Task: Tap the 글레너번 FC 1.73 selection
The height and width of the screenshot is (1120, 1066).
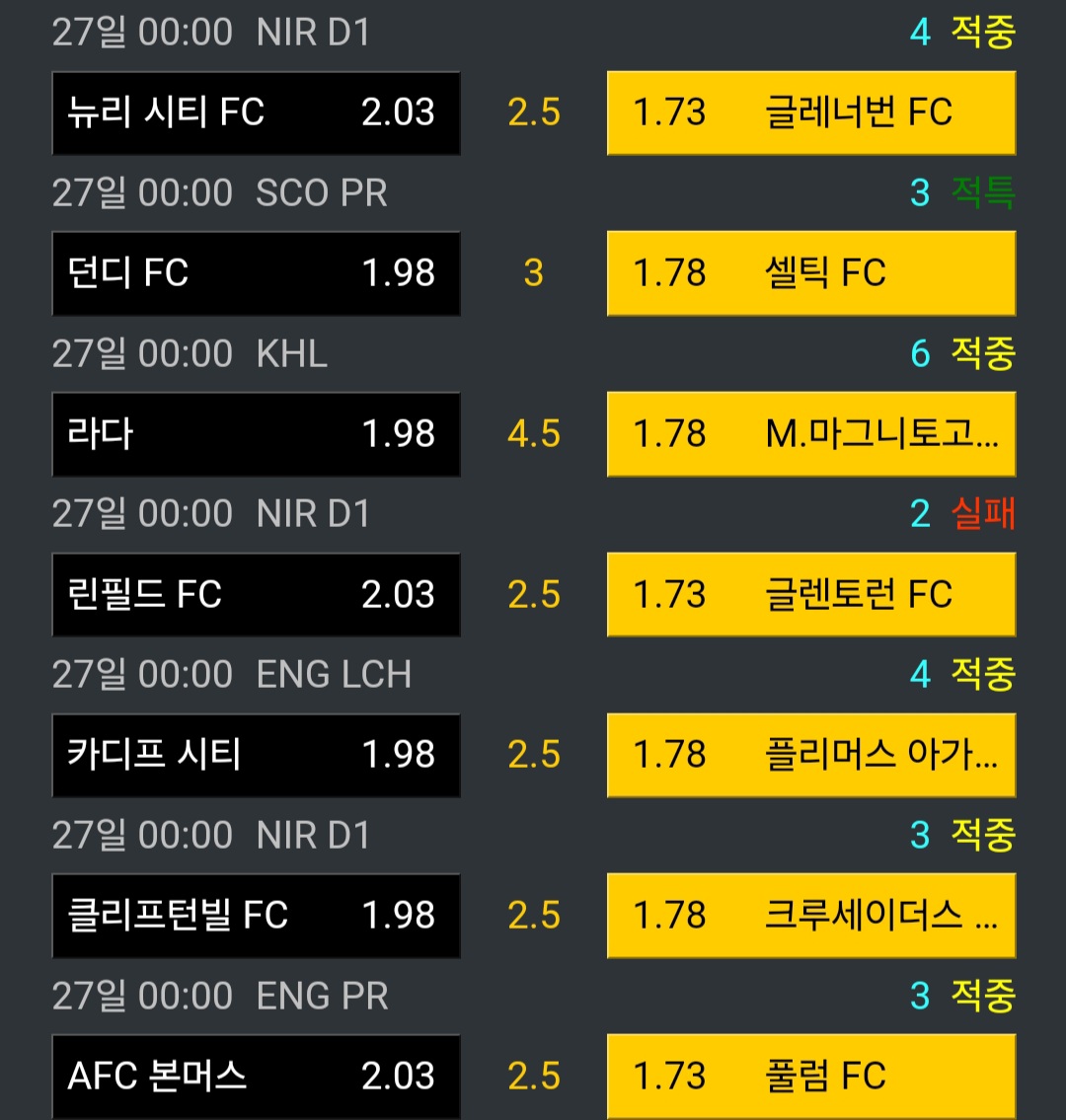Action: [x=811, y=112]
